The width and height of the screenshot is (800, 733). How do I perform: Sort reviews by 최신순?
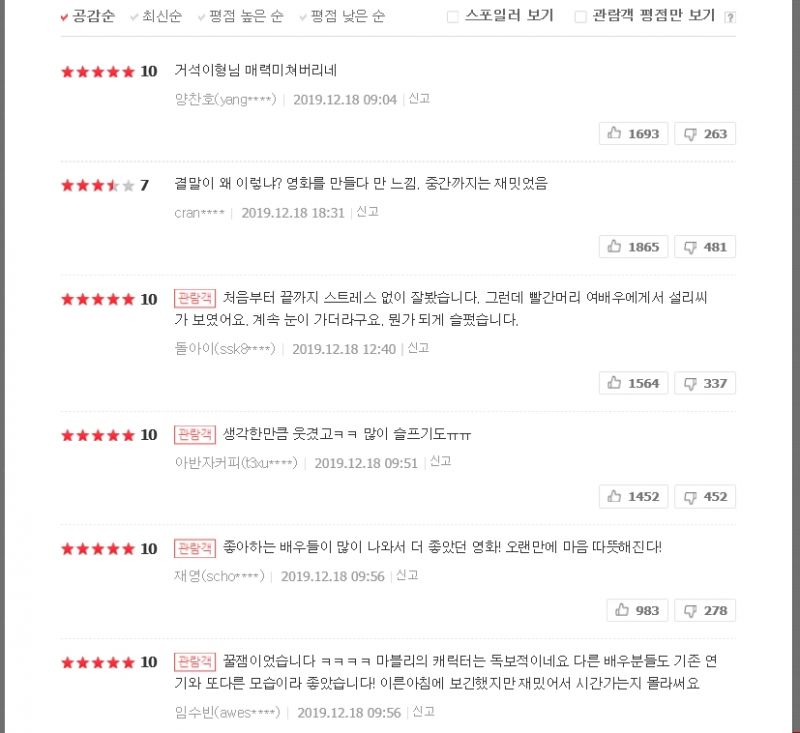[x=156, y=16]
